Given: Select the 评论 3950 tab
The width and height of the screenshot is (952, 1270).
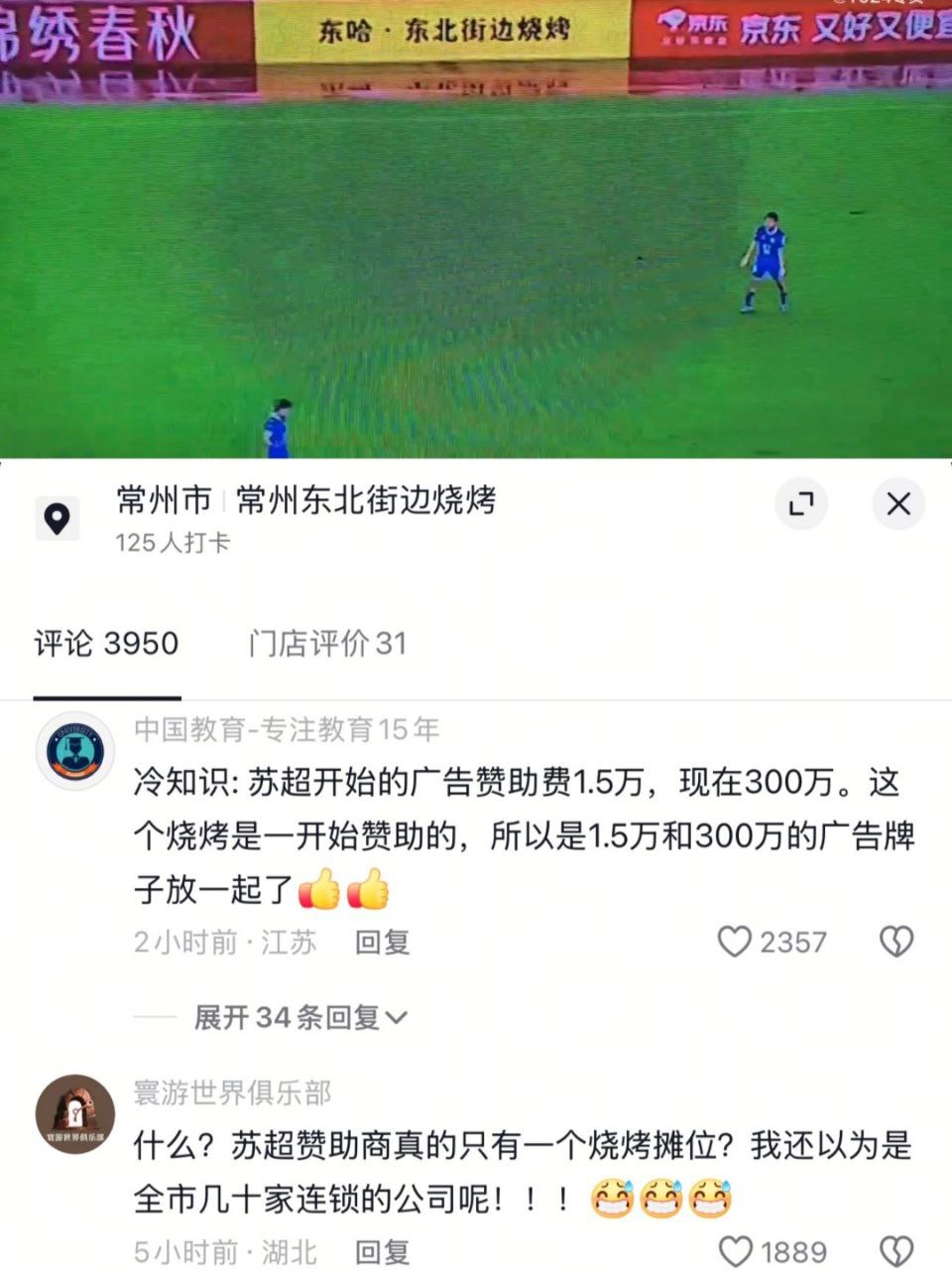Looking at the screenshot, I should pyautogui.click(x=107, y=644).
